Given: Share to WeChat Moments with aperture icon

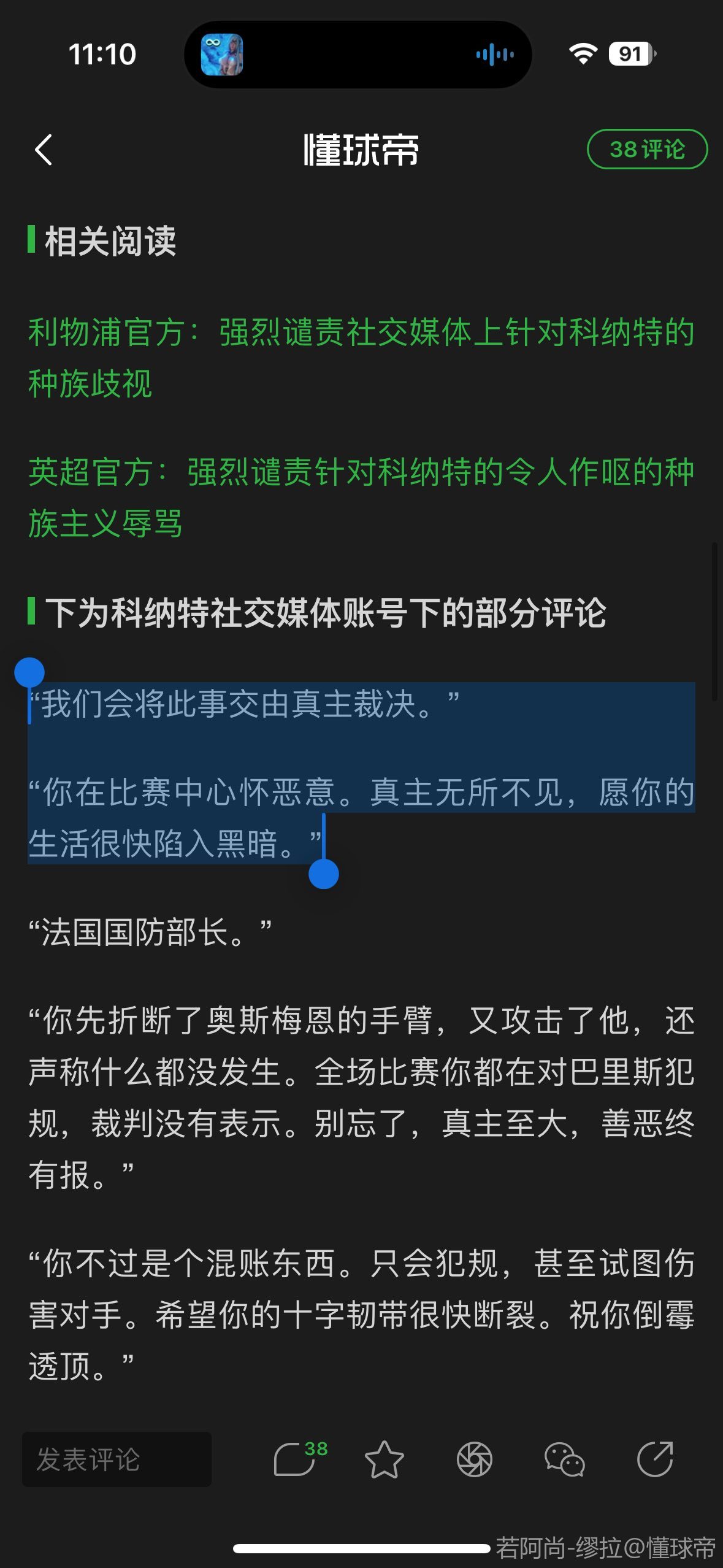Looking at the screenshot, I should click(475, 1459).
